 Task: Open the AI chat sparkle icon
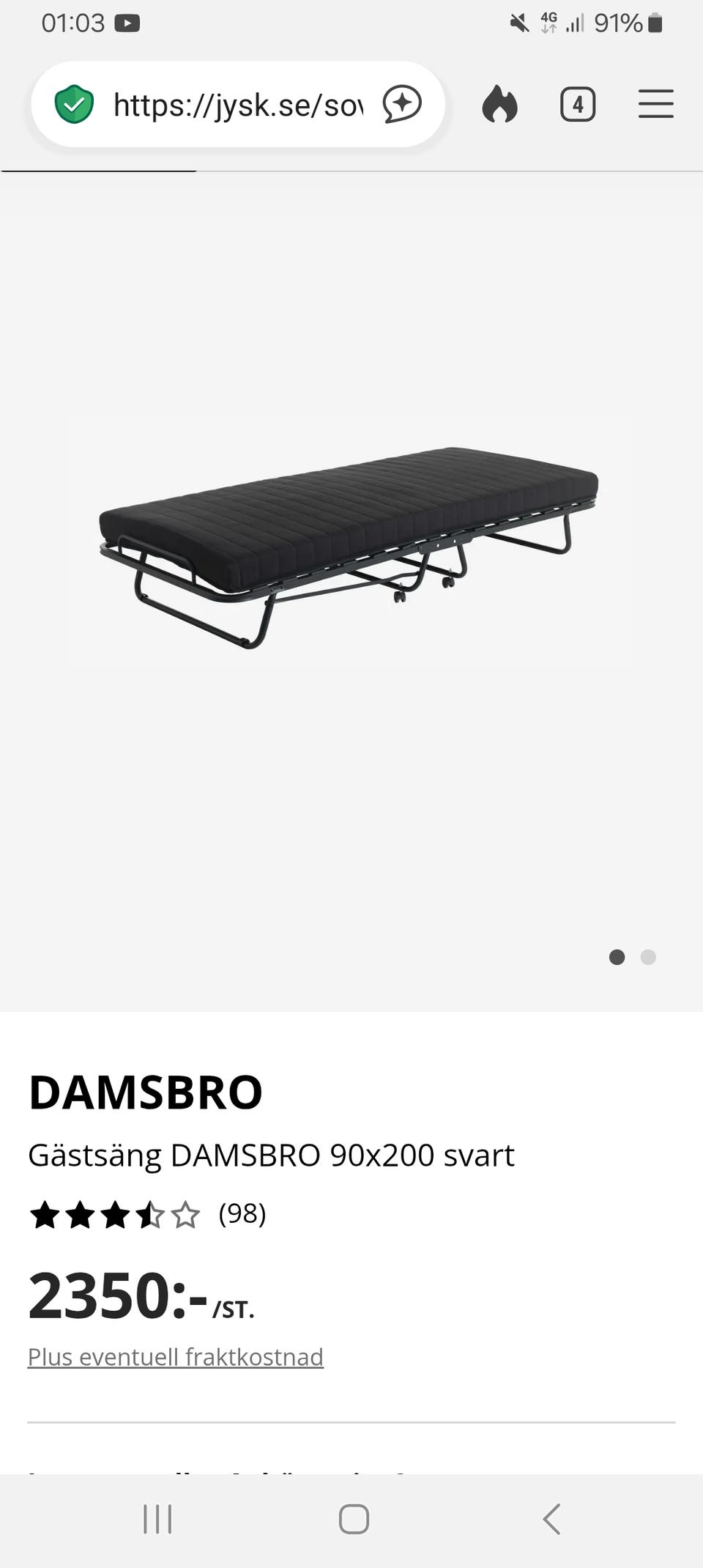[x=402, y=104]
